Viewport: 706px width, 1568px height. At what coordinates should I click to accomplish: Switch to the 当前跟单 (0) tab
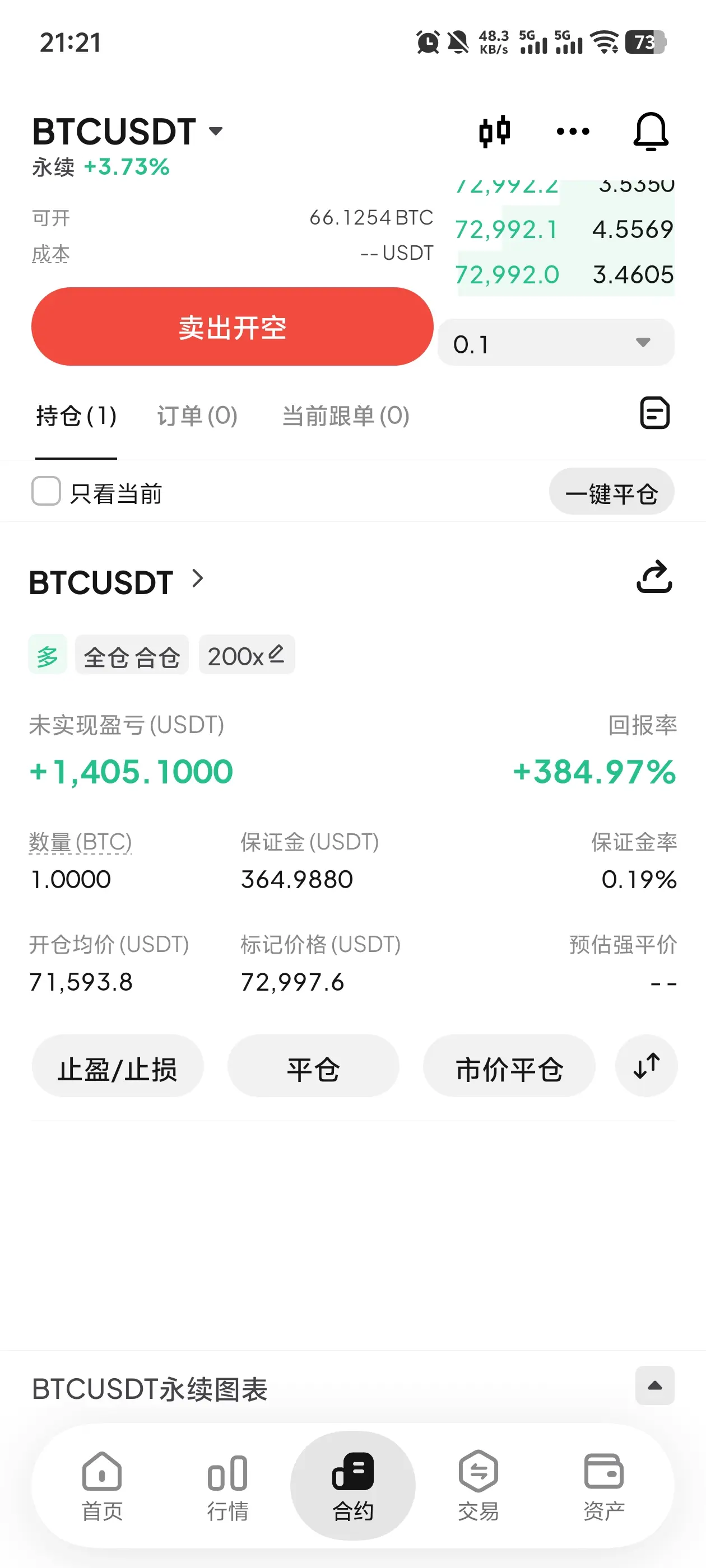pos(345,416)
